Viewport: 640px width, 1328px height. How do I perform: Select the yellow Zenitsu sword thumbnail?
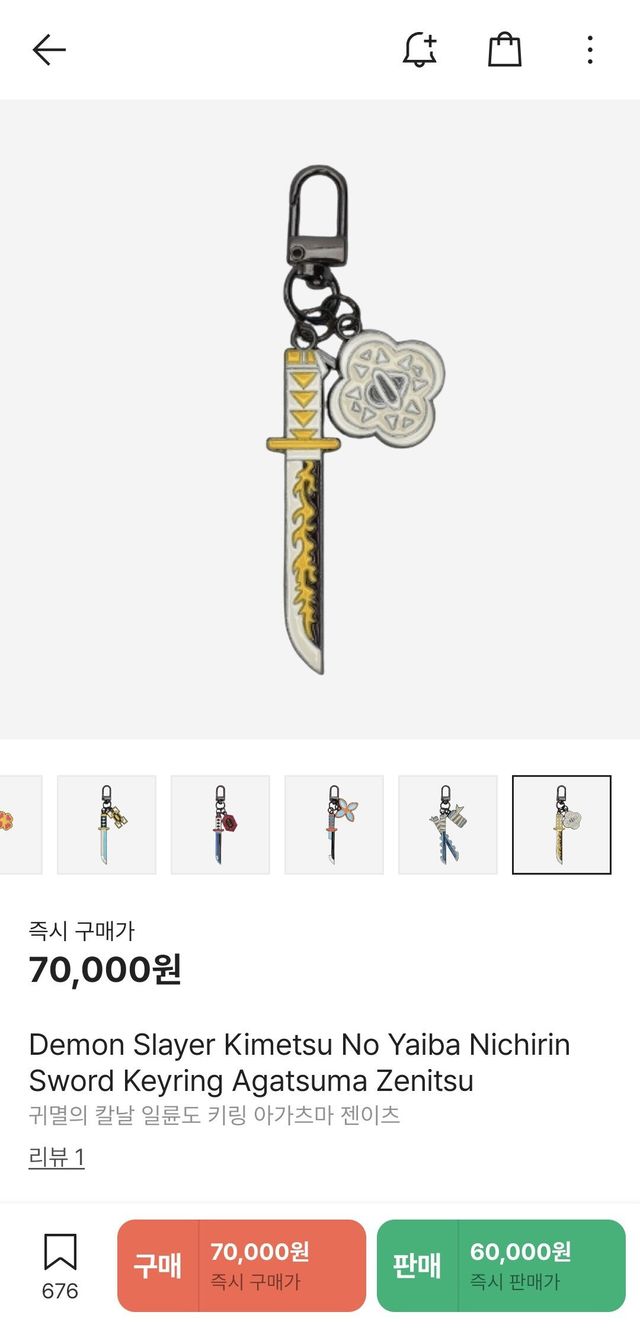[562, 825]
